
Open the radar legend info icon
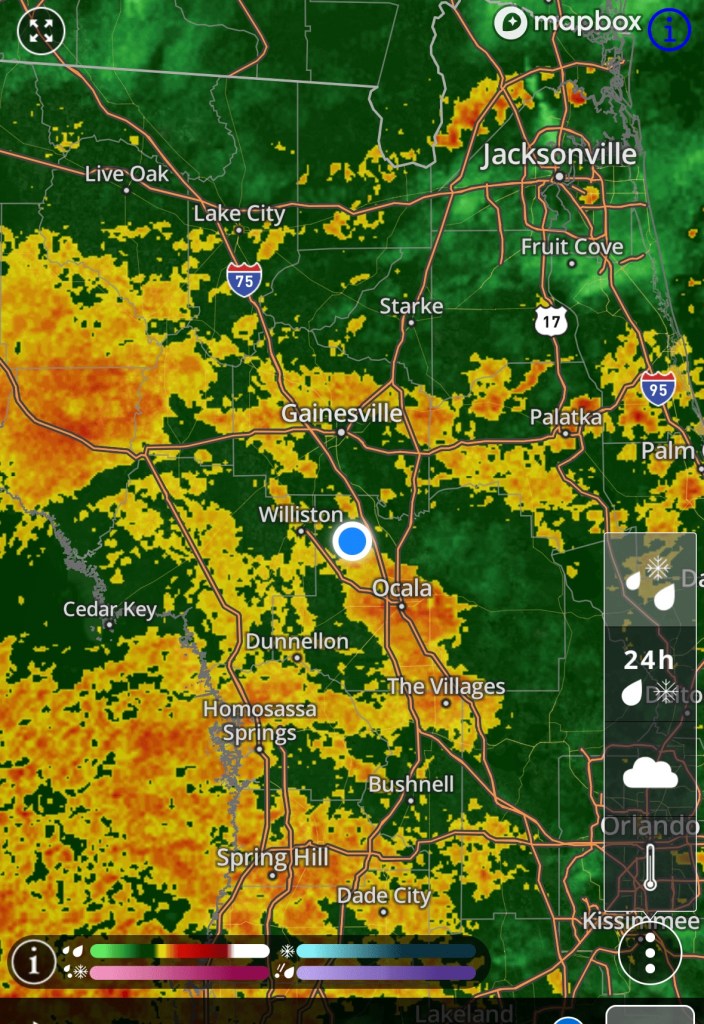tap(33, 963)
